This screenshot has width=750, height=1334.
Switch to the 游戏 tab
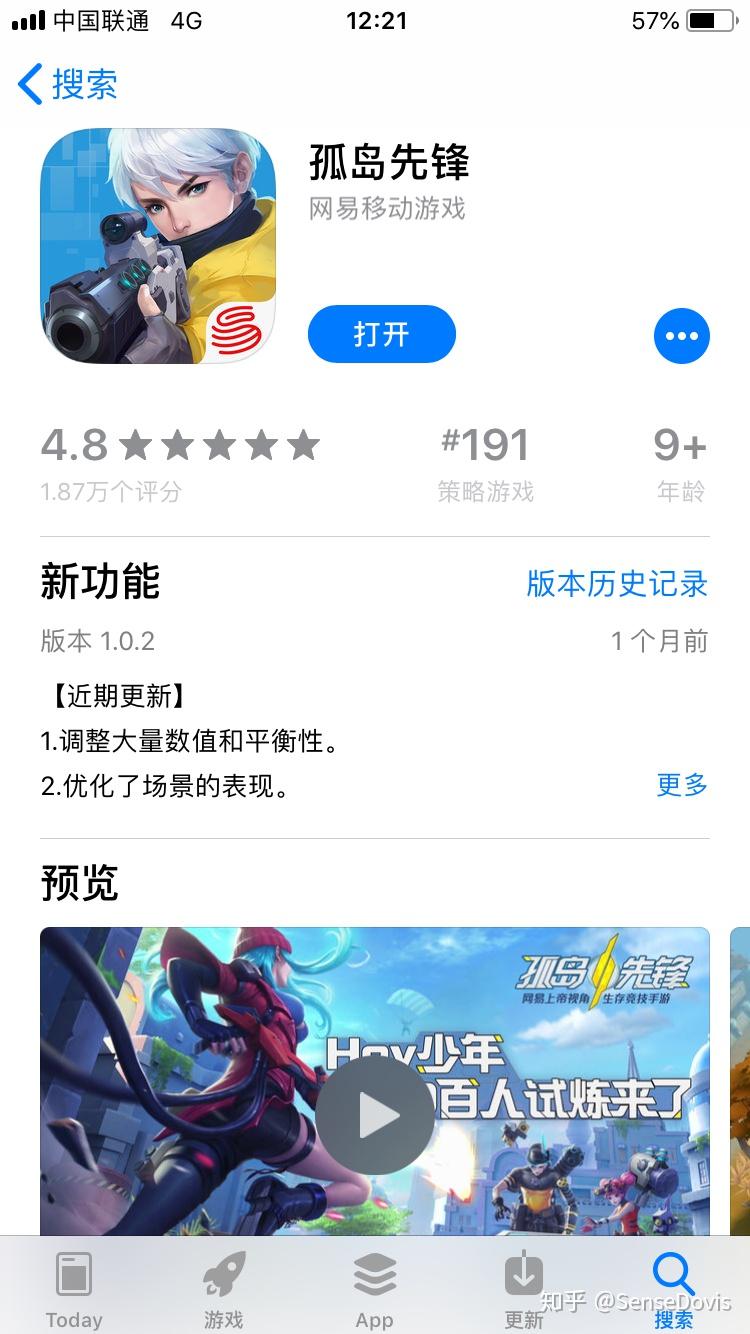pyautogui.click(x=224, y=1289)
